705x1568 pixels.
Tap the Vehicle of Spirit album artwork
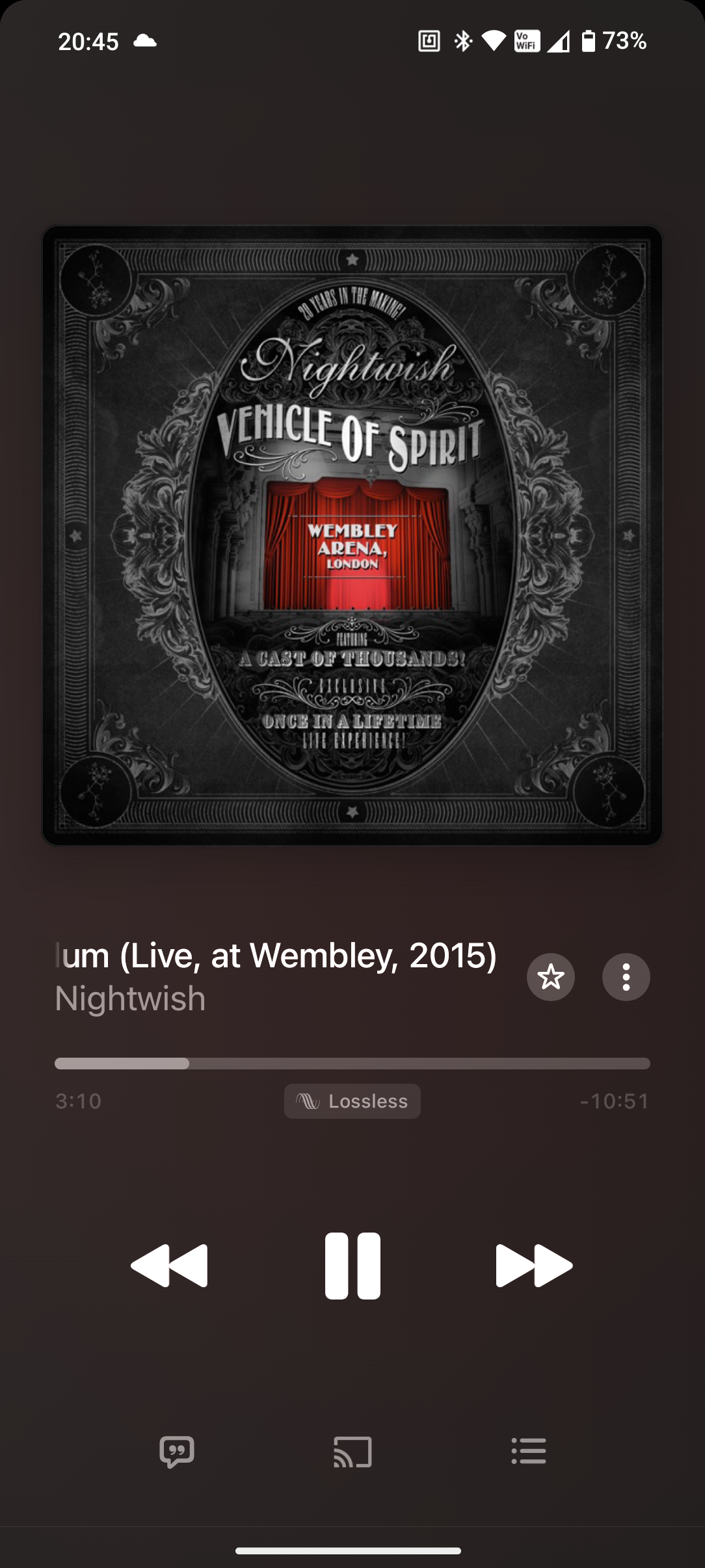(x=352, y=536)
